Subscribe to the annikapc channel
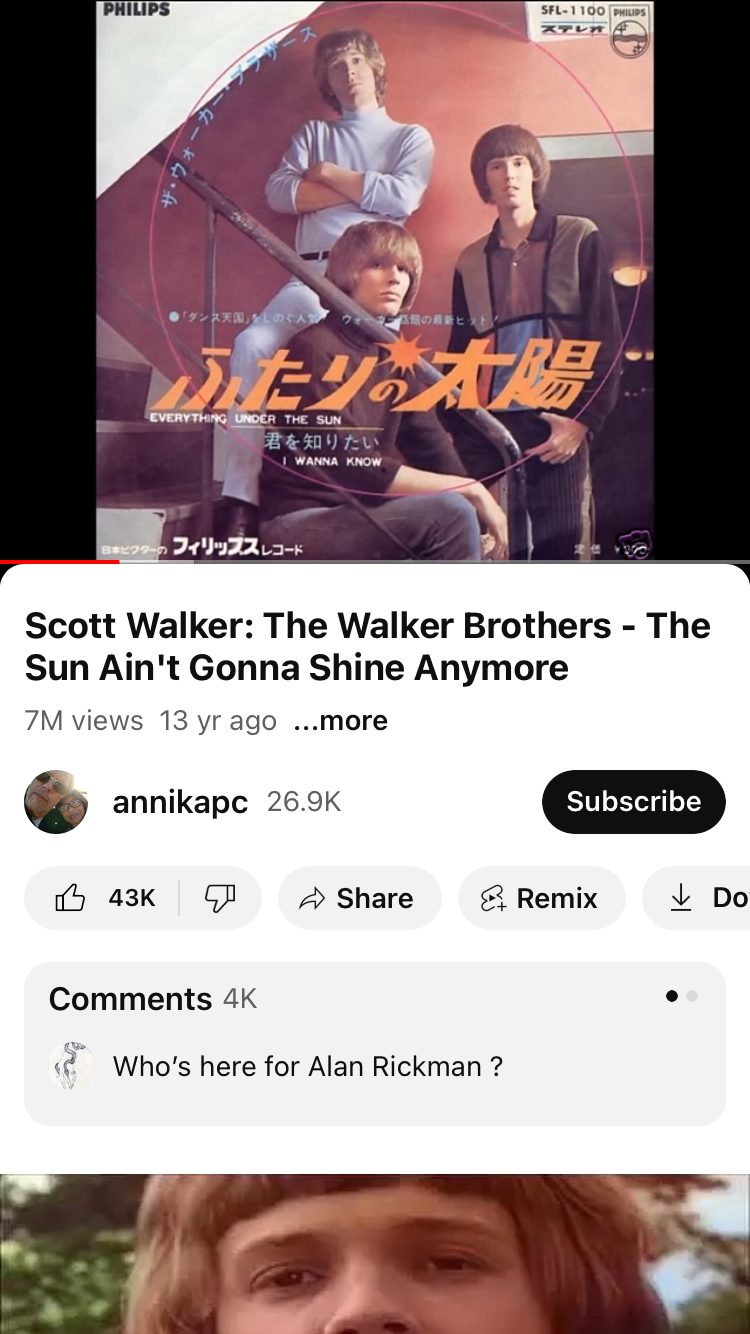 (x=633, y=802)
